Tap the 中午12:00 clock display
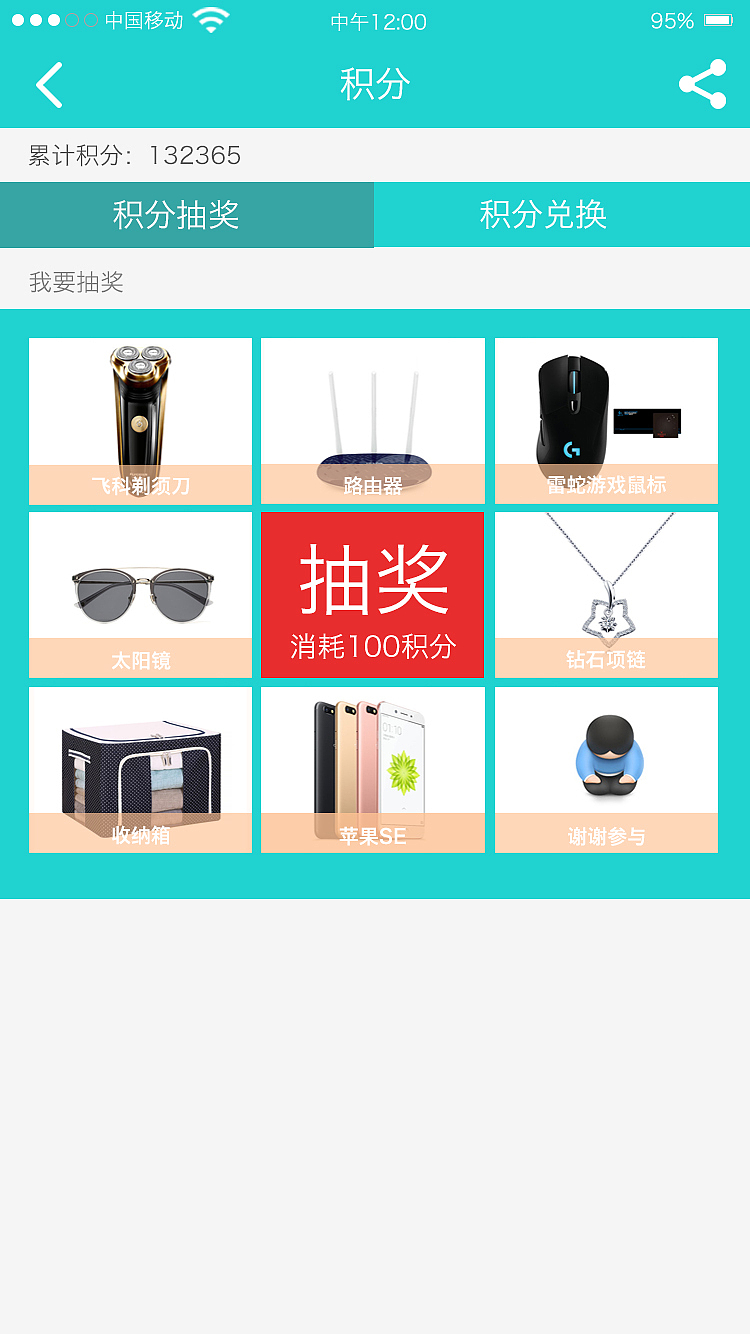The width and height of the screenshot is (750, 1334). [375, 20]
